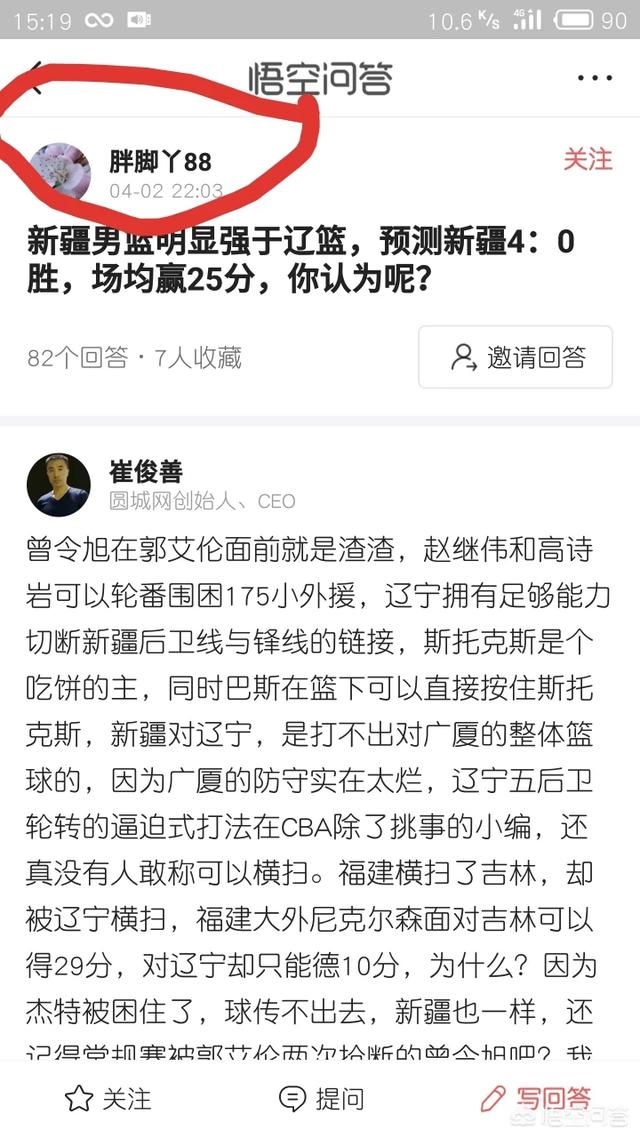Go back with the top-left arrow

(x=36, y=78)
